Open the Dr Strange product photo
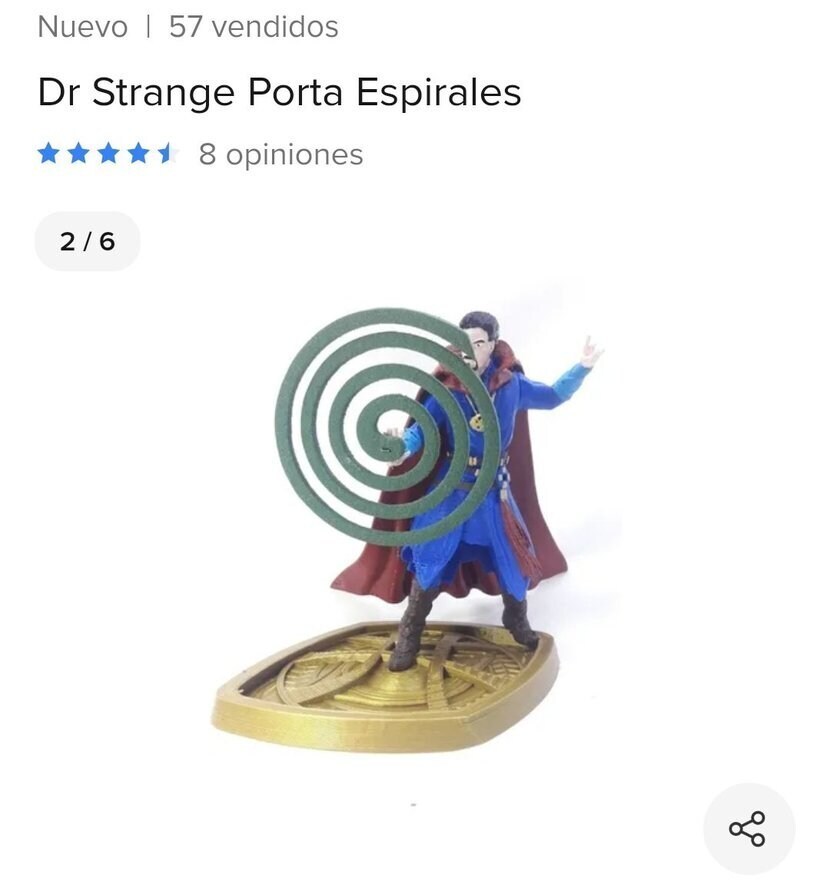 [415, 530]
